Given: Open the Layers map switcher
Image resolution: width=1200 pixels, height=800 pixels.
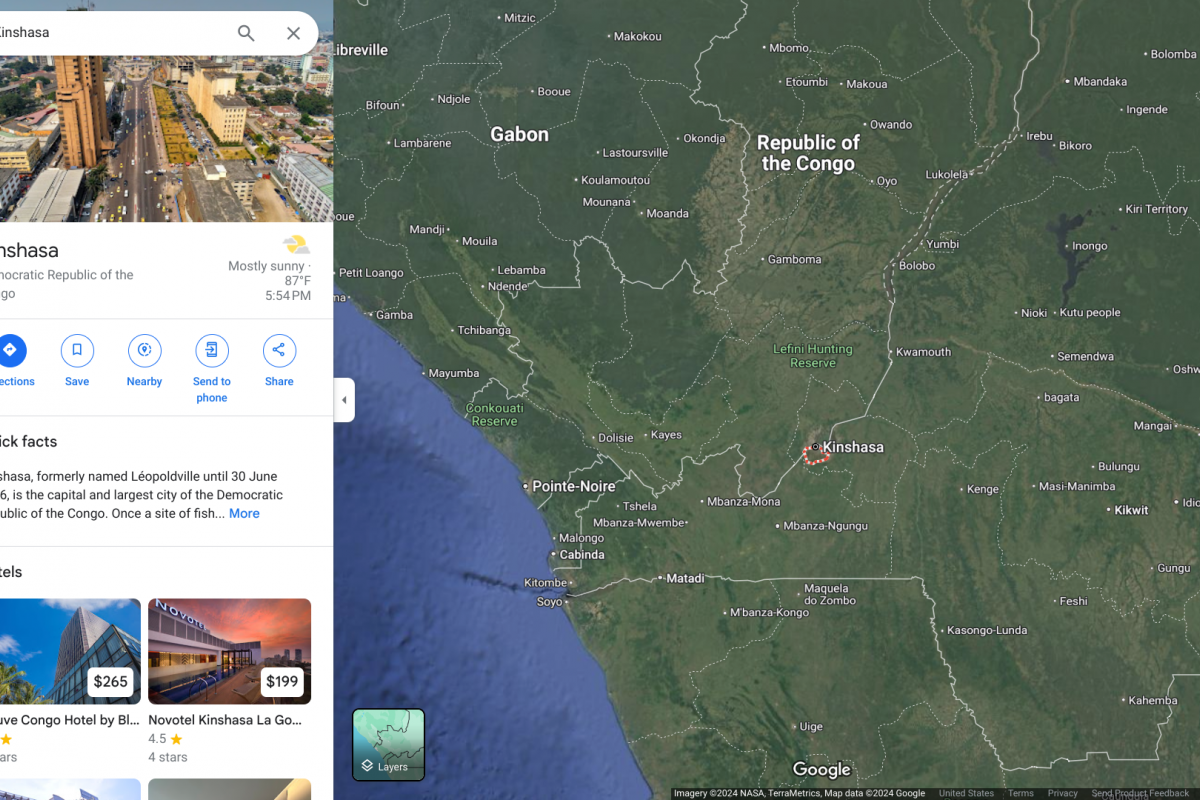Looking at the screenshot, I should click(x=388, y=744).
